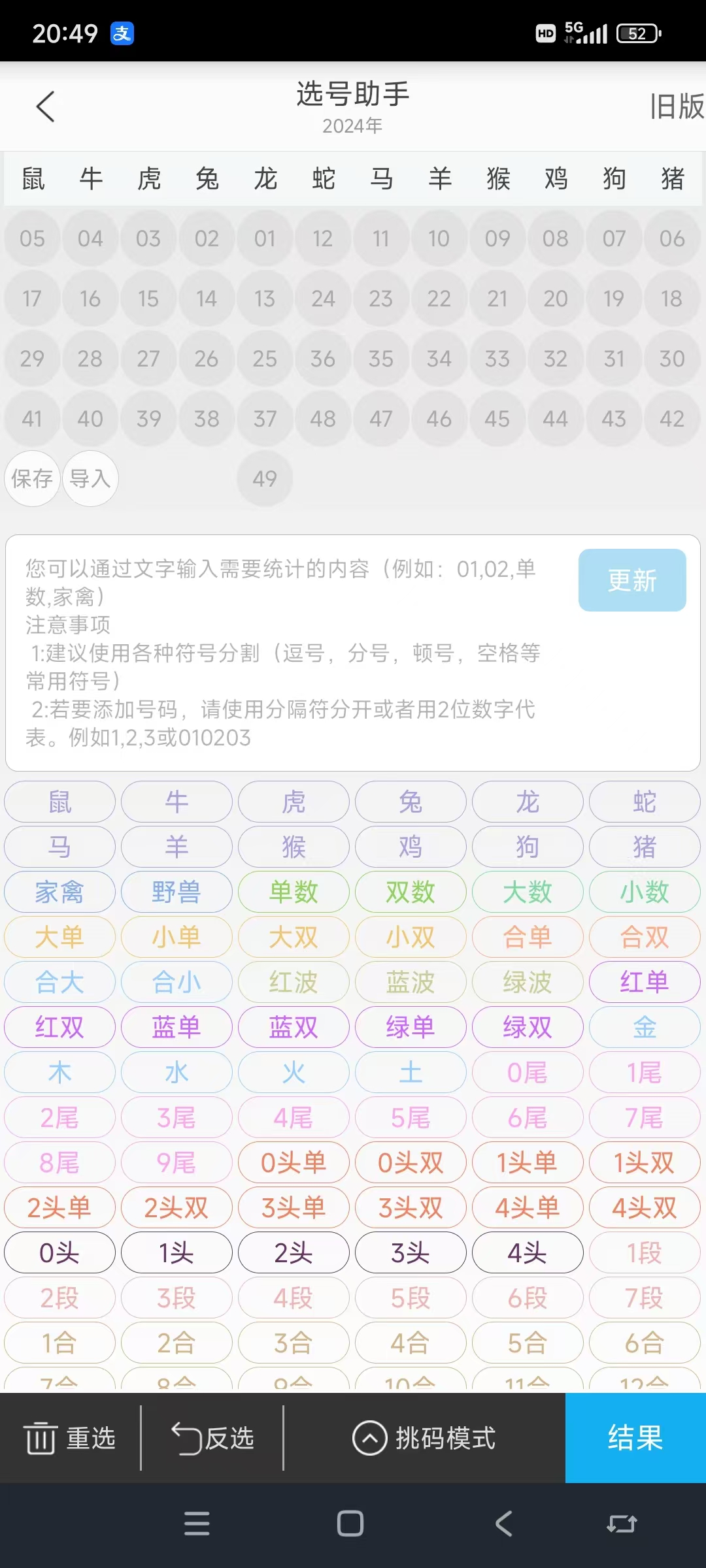Screen dimensions: 706x1568
Task: Enable the 红波 red wave filter
Action: [293, 981]
